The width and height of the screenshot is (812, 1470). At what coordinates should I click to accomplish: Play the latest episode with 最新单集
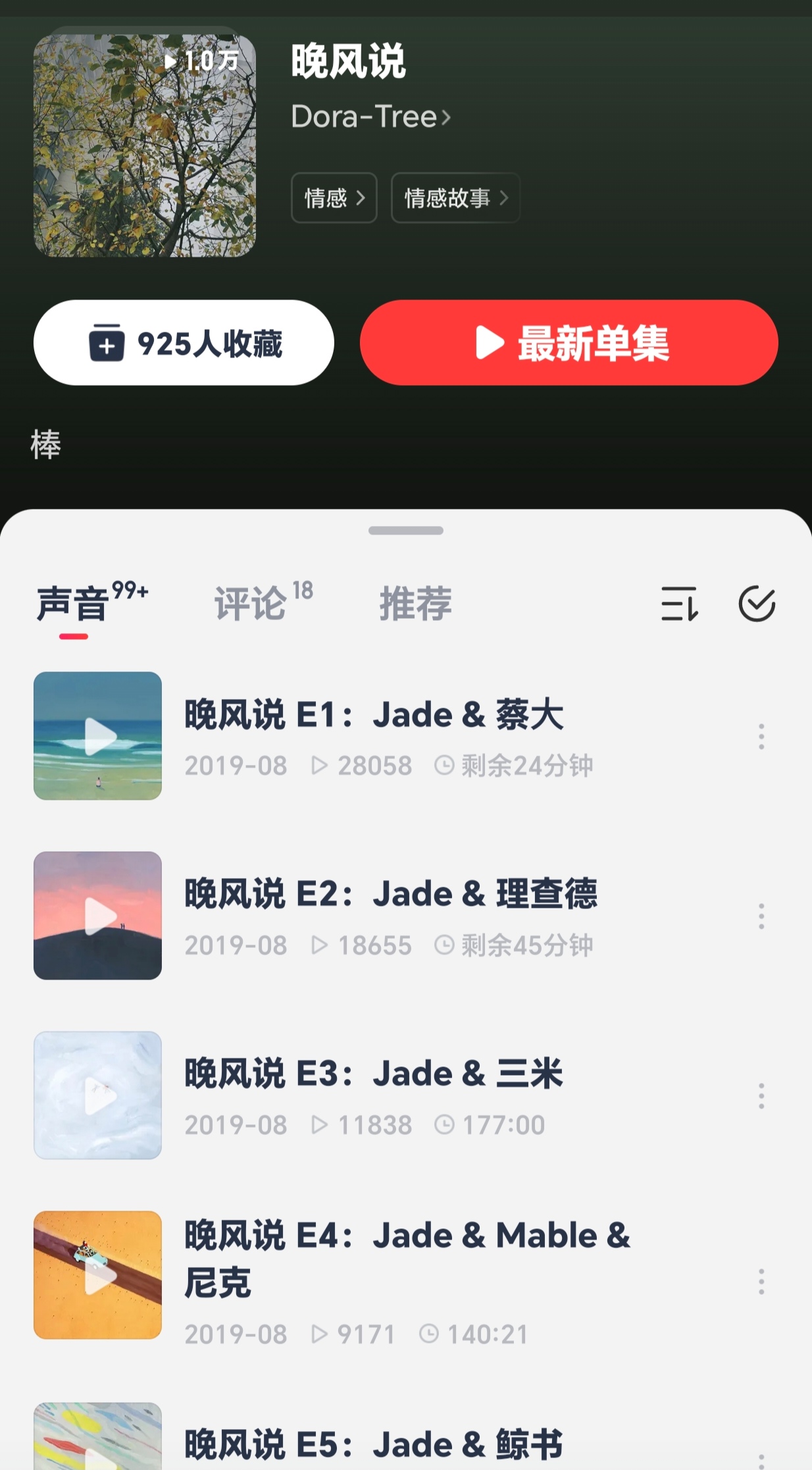coord(569,343)
